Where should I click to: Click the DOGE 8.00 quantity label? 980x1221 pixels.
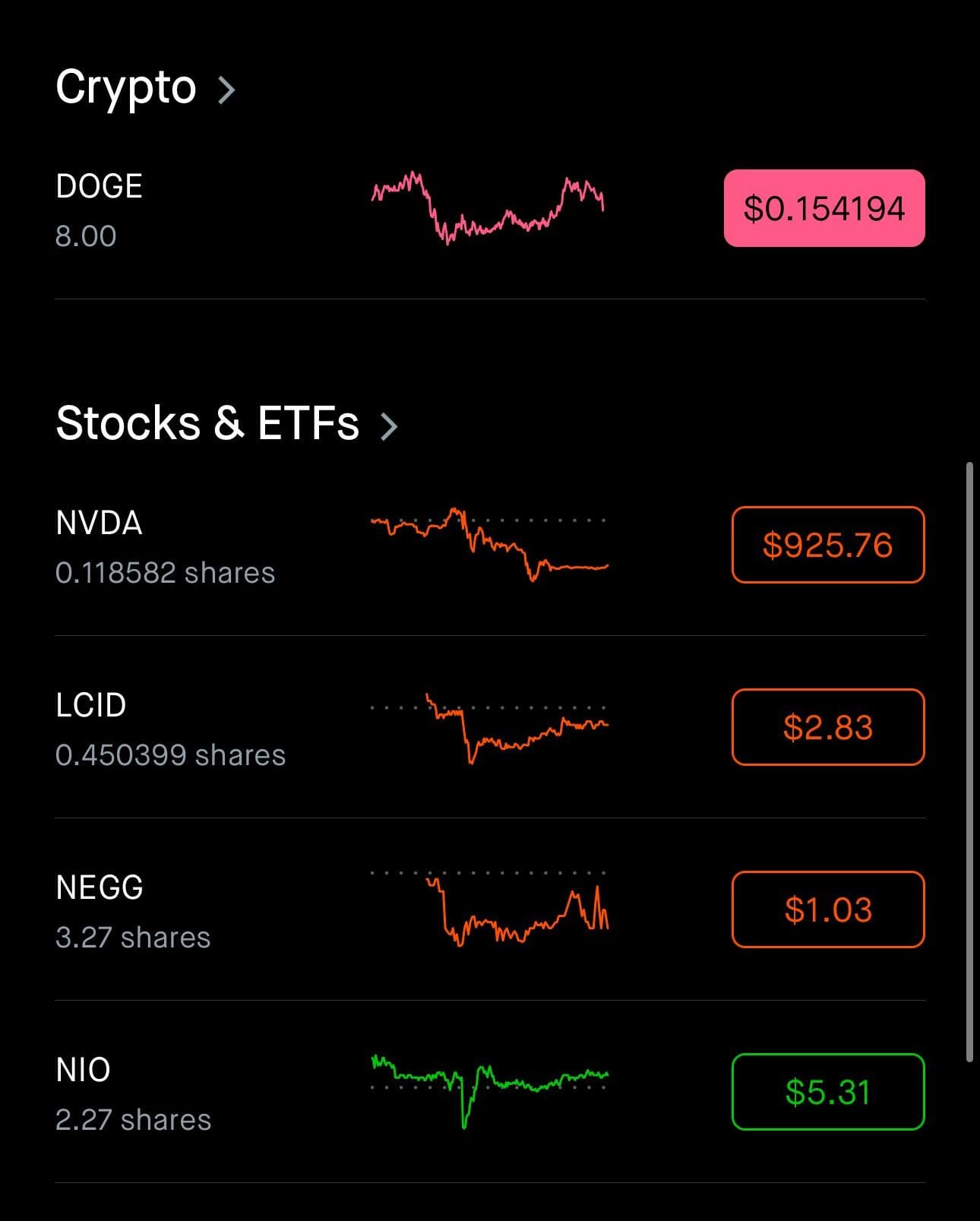pyautogui.click(x=85, y=236)
